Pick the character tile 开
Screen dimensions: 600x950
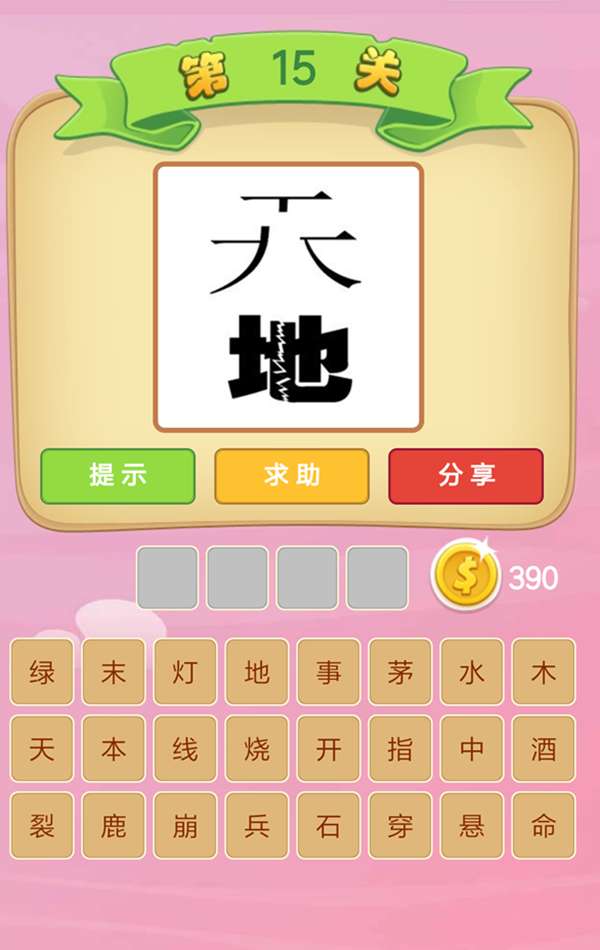[x=329, y=749]
